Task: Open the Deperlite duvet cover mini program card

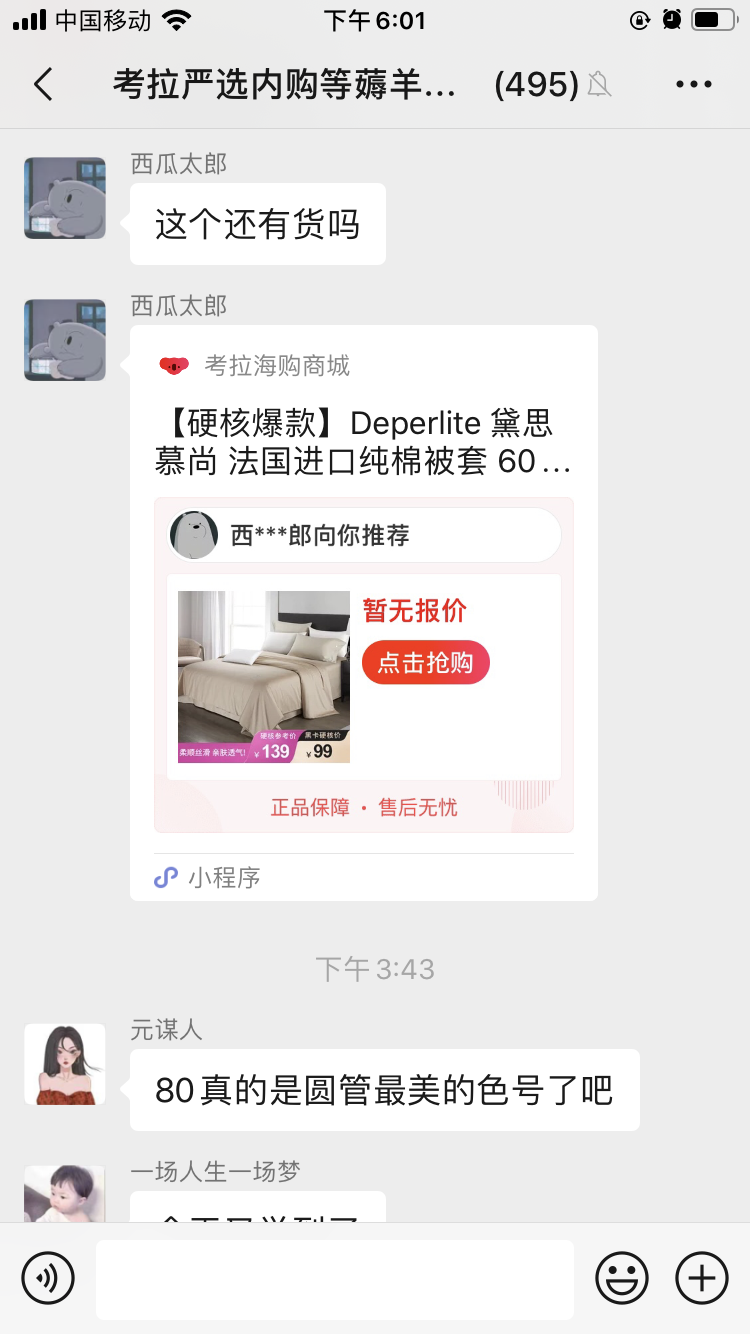Action: (x=364, y=613)
